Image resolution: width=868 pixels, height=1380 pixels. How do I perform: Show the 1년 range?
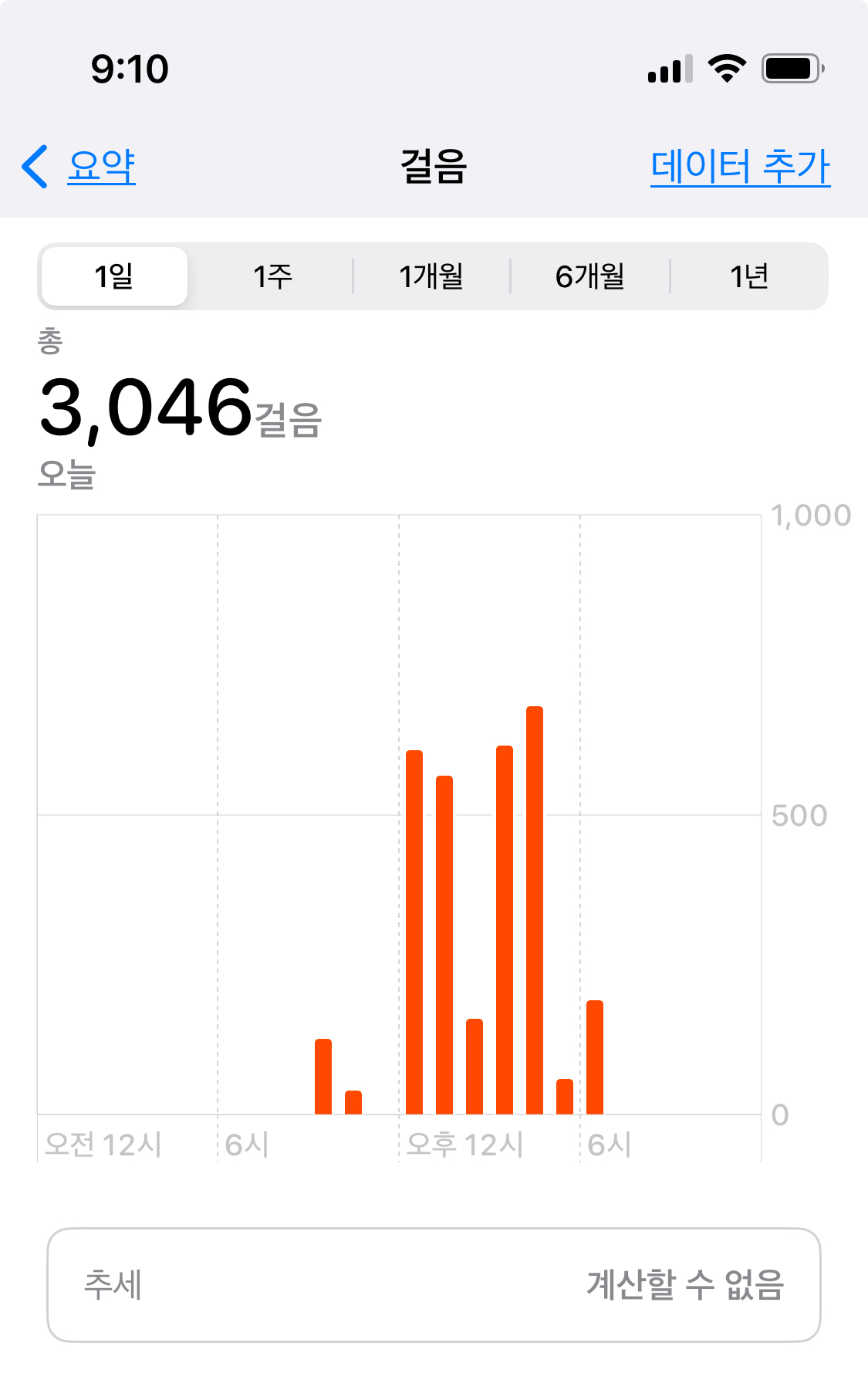click(749, 276)
